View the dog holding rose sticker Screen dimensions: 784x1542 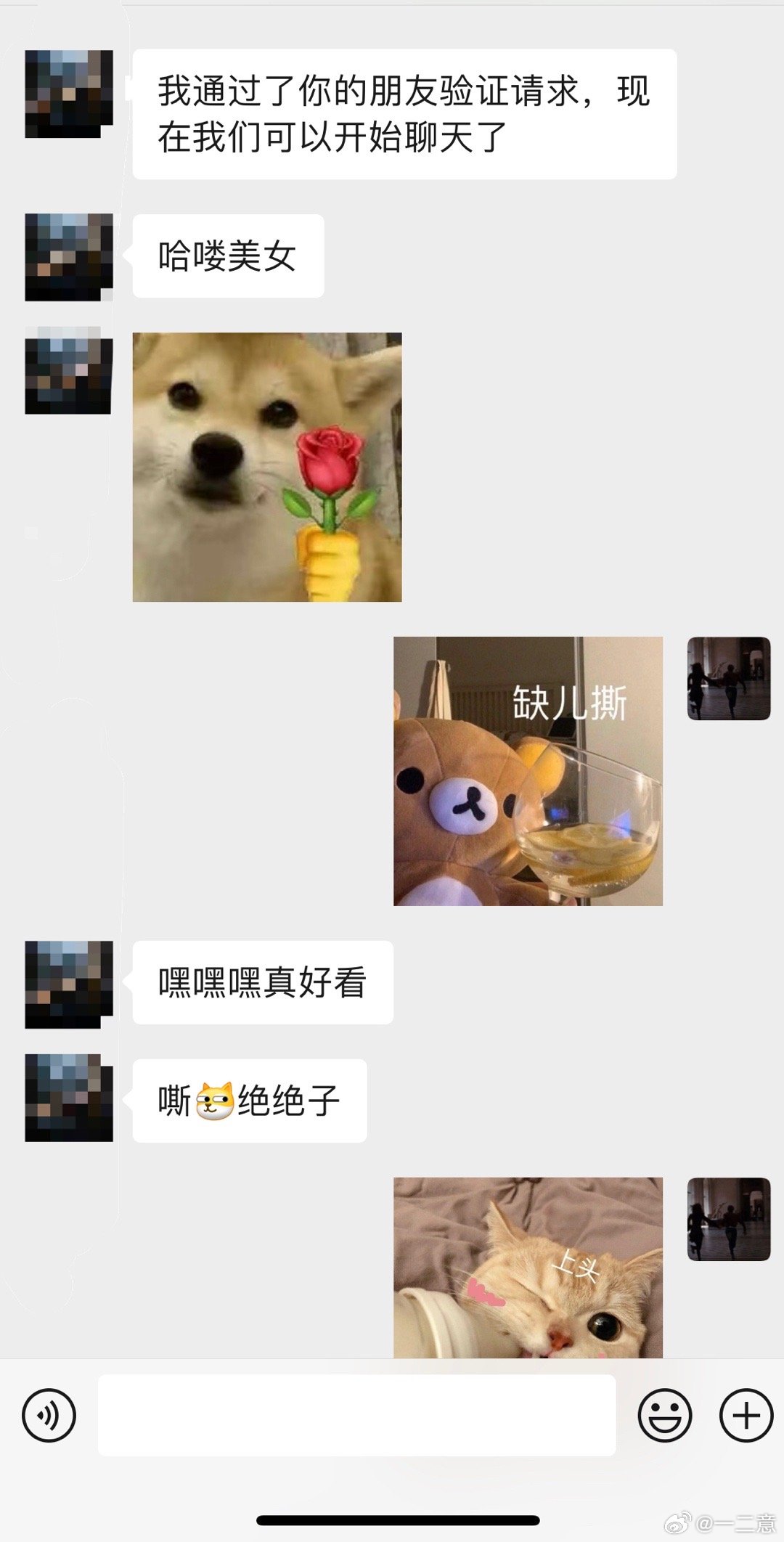266,467
